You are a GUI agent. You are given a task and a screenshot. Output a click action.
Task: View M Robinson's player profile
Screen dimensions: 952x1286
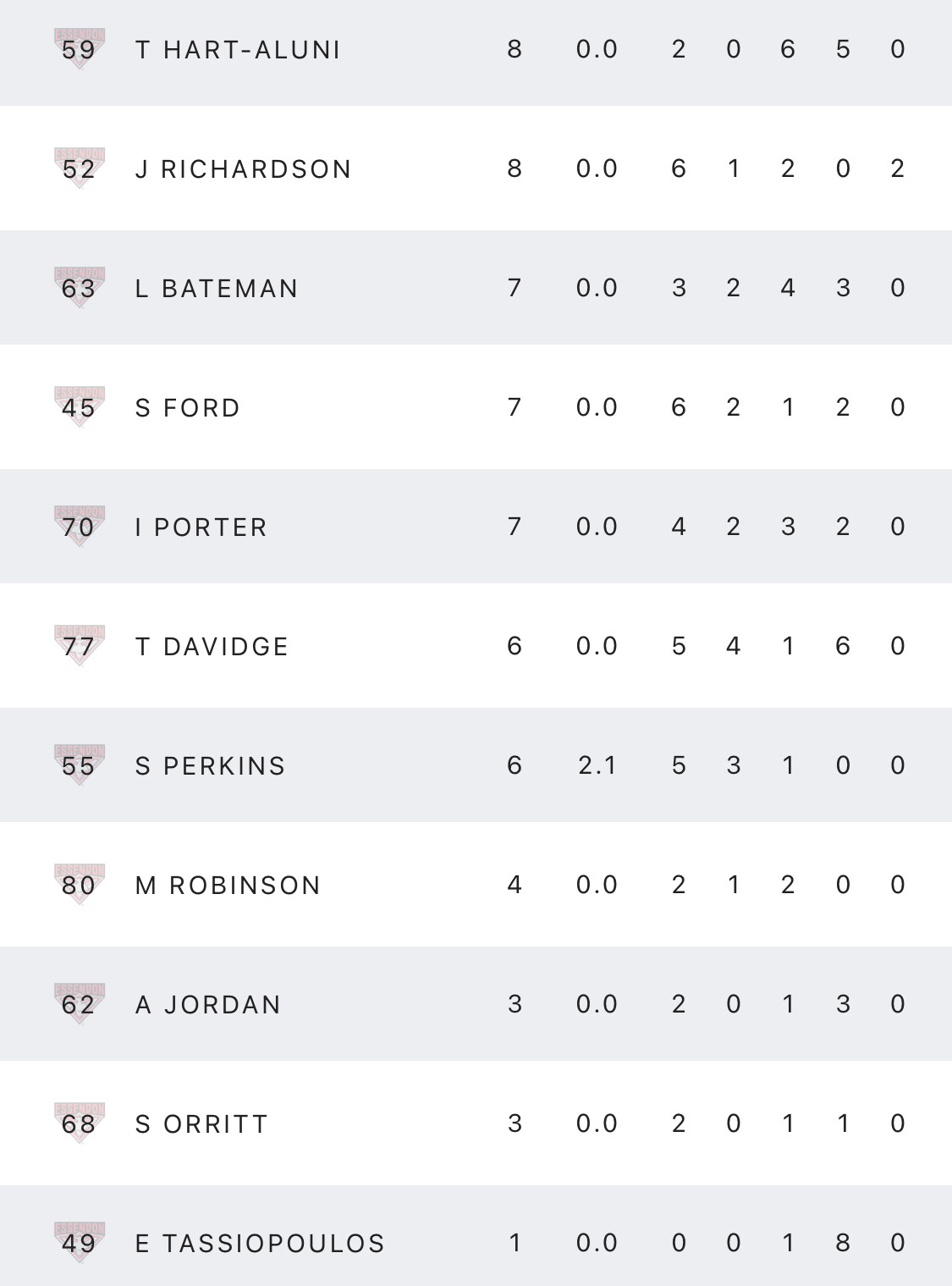(x=228, y=886)
